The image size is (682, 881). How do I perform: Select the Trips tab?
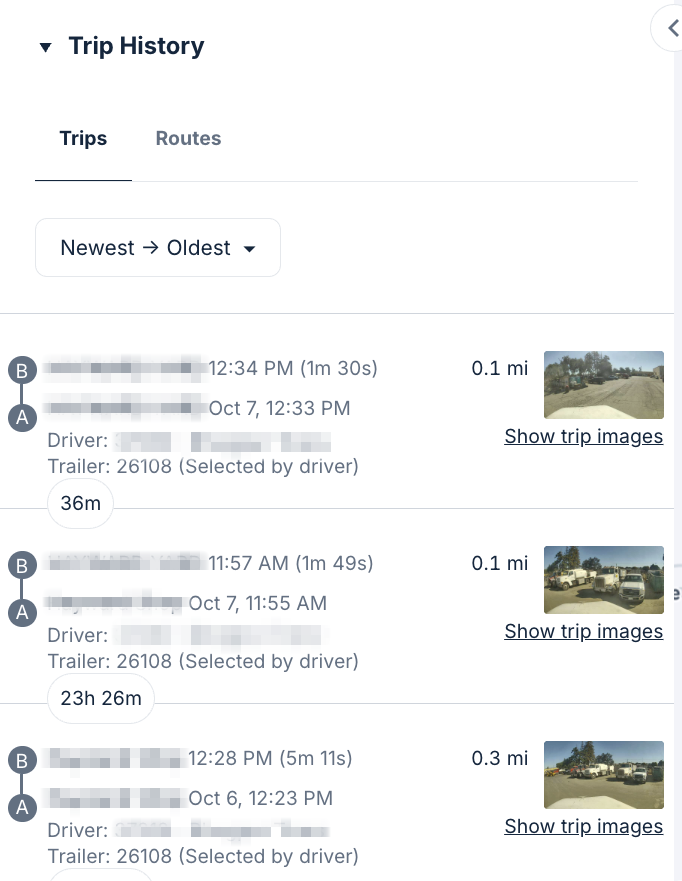click(83, 139)
